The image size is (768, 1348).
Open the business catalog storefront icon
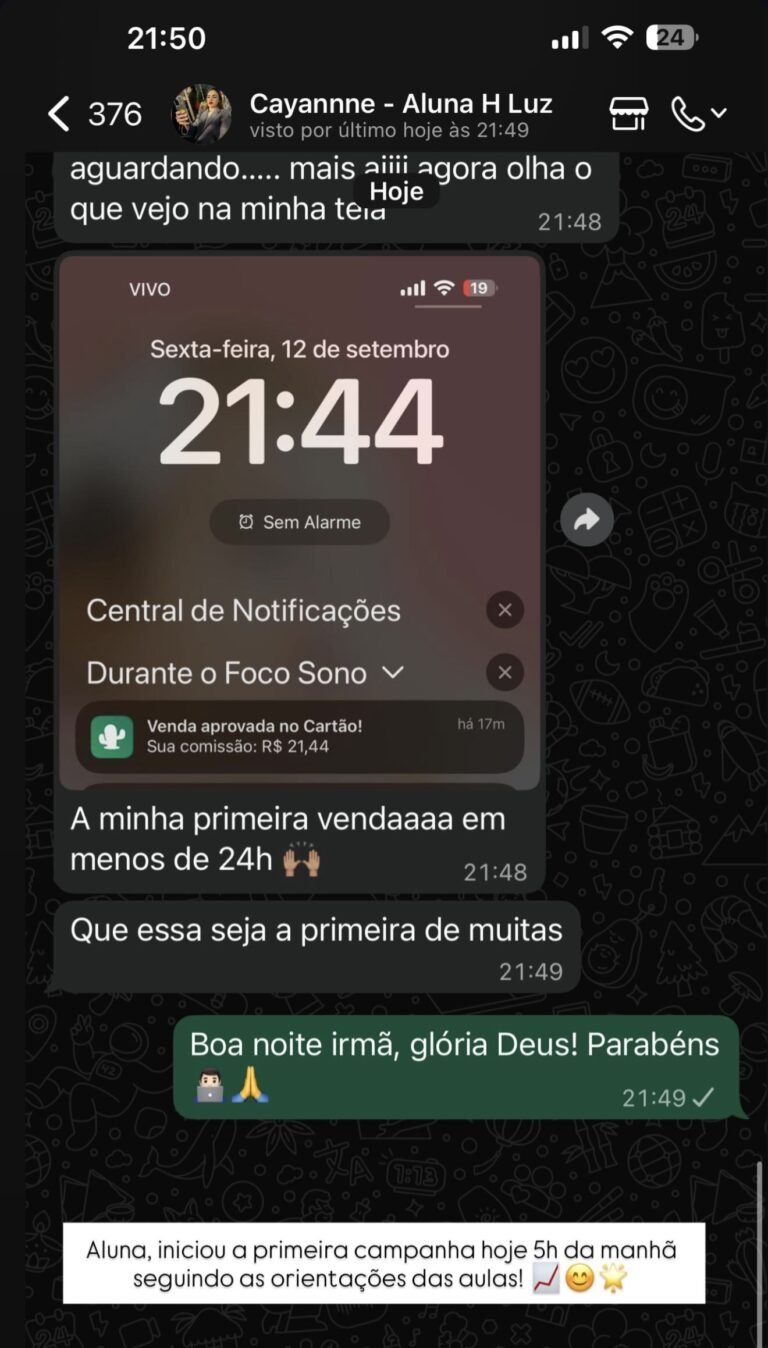(x=629, y=114)
